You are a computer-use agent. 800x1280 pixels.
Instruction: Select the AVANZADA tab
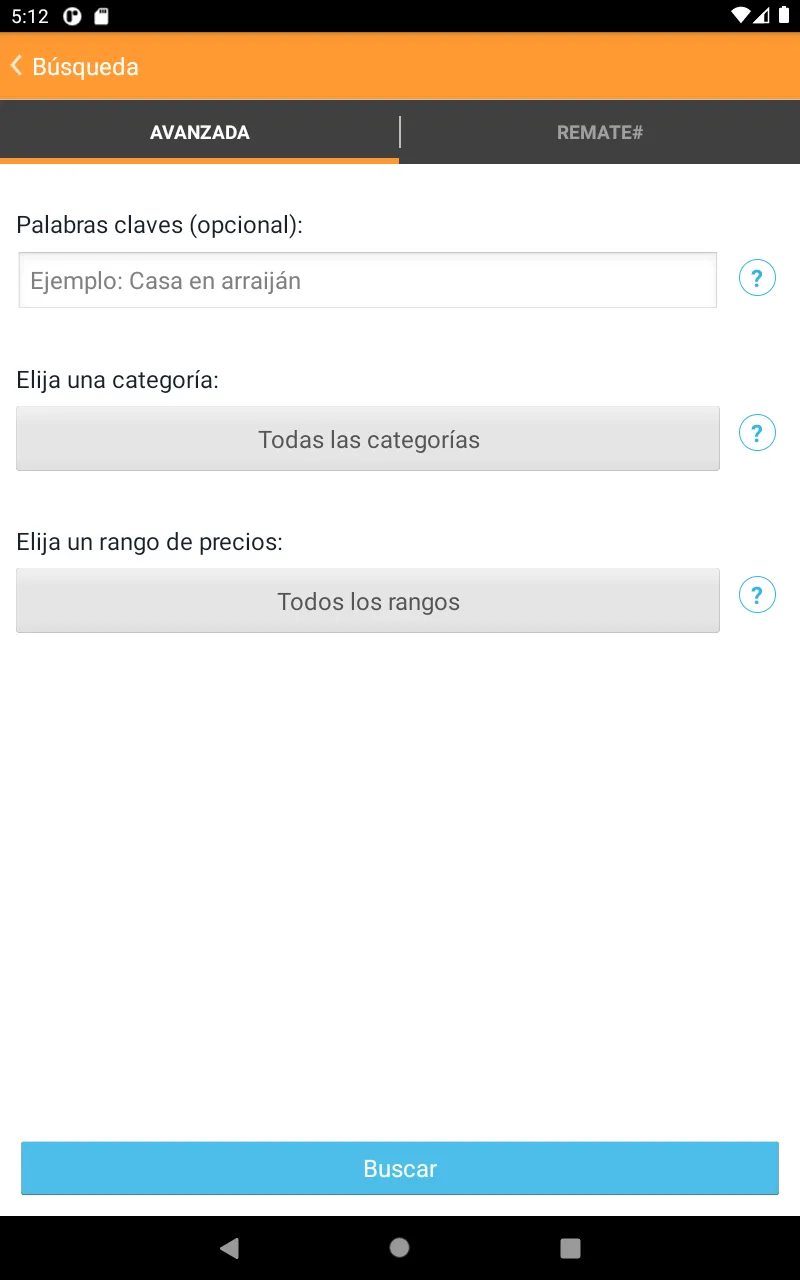(x=199, y=132)
